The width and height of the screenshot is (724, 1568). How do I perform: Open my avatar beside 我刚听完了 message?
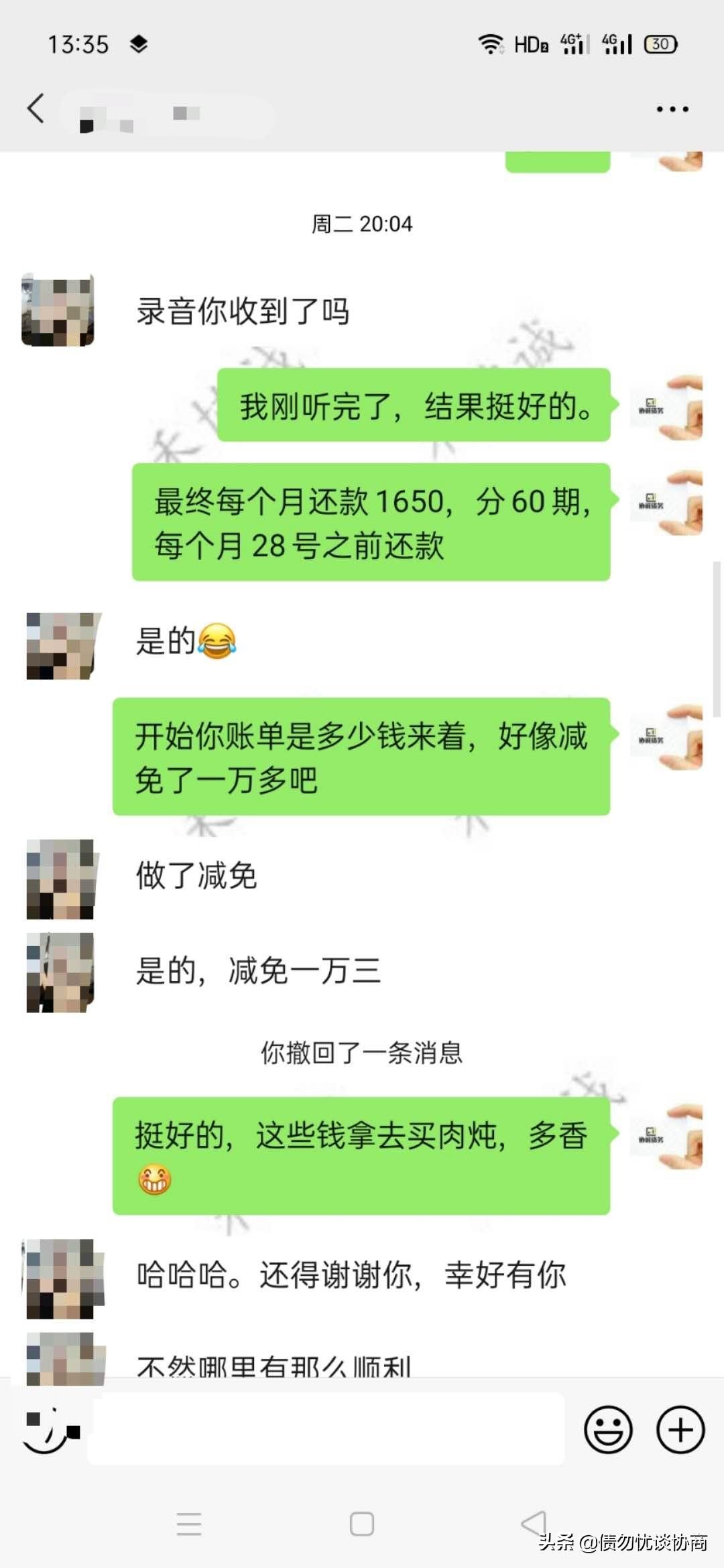click(x=666, y=407)
